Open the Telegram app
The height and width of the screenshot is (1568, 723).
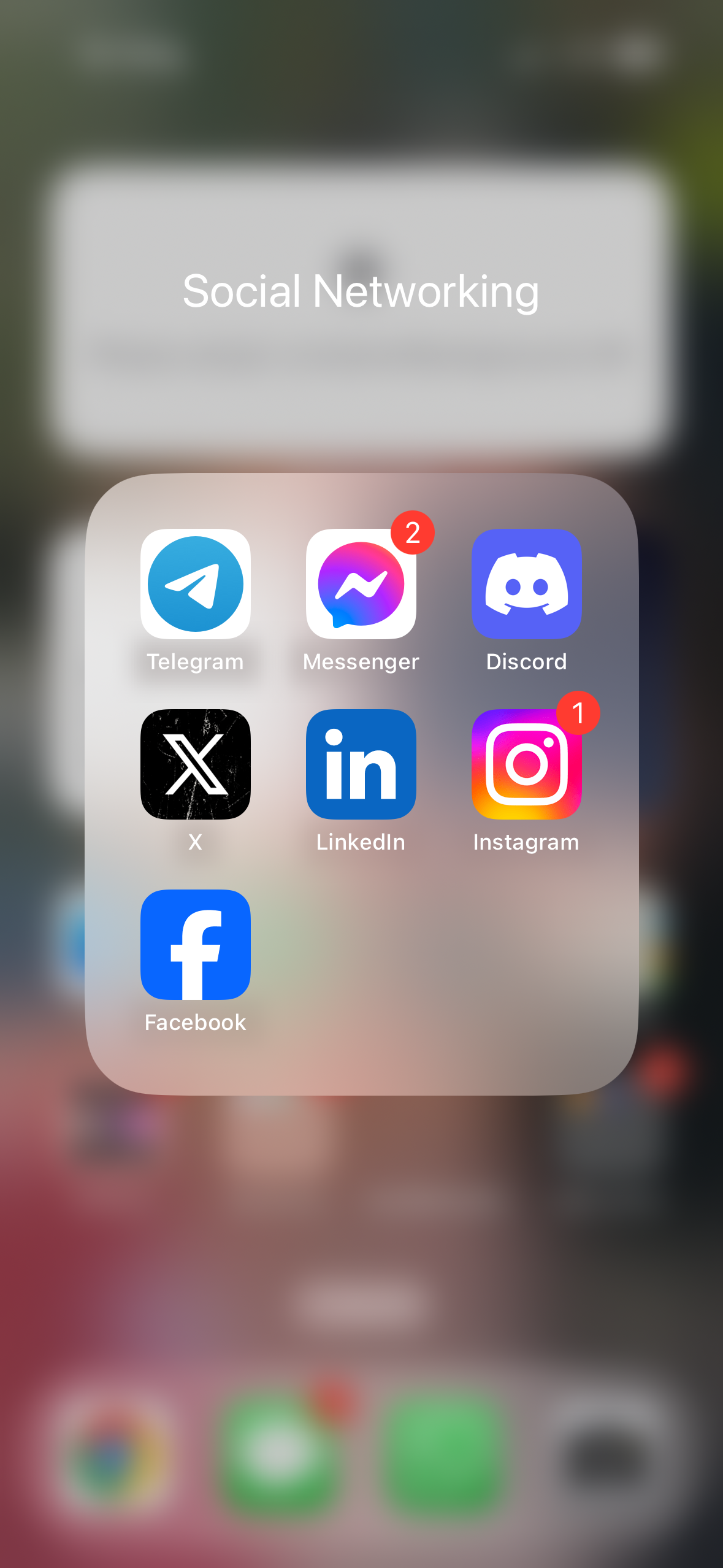click(195, 583)
